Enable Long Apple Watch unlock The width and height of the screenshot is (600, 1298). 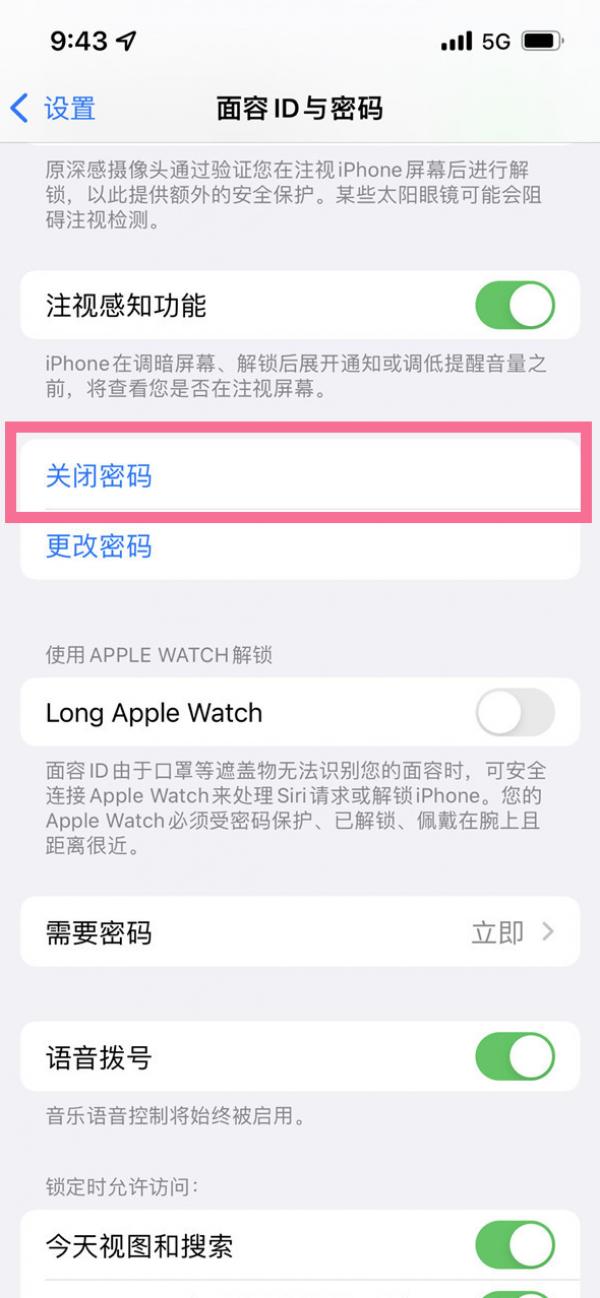coord(514,713)
